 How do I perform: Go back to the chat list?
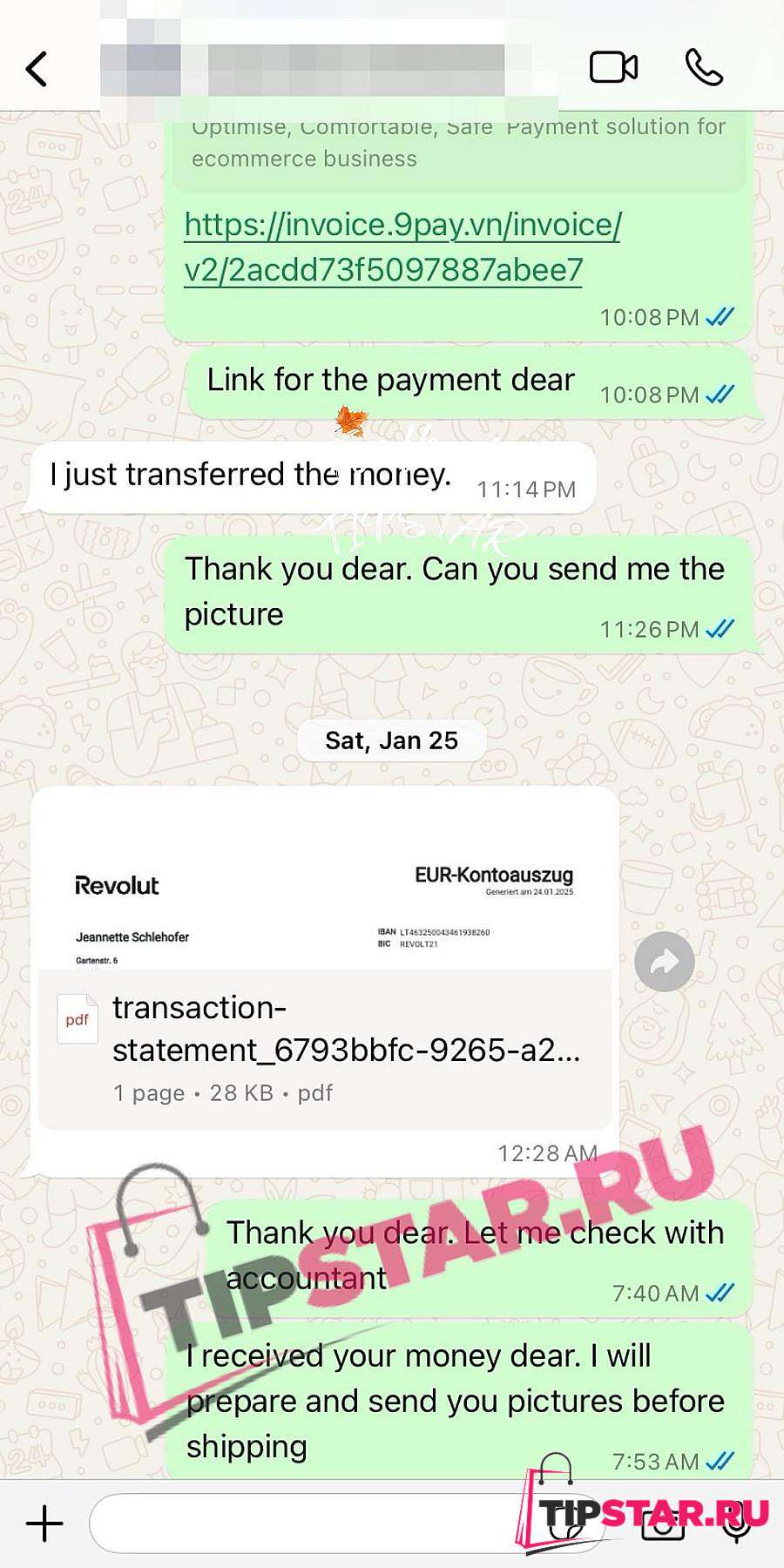pos(37,69)
